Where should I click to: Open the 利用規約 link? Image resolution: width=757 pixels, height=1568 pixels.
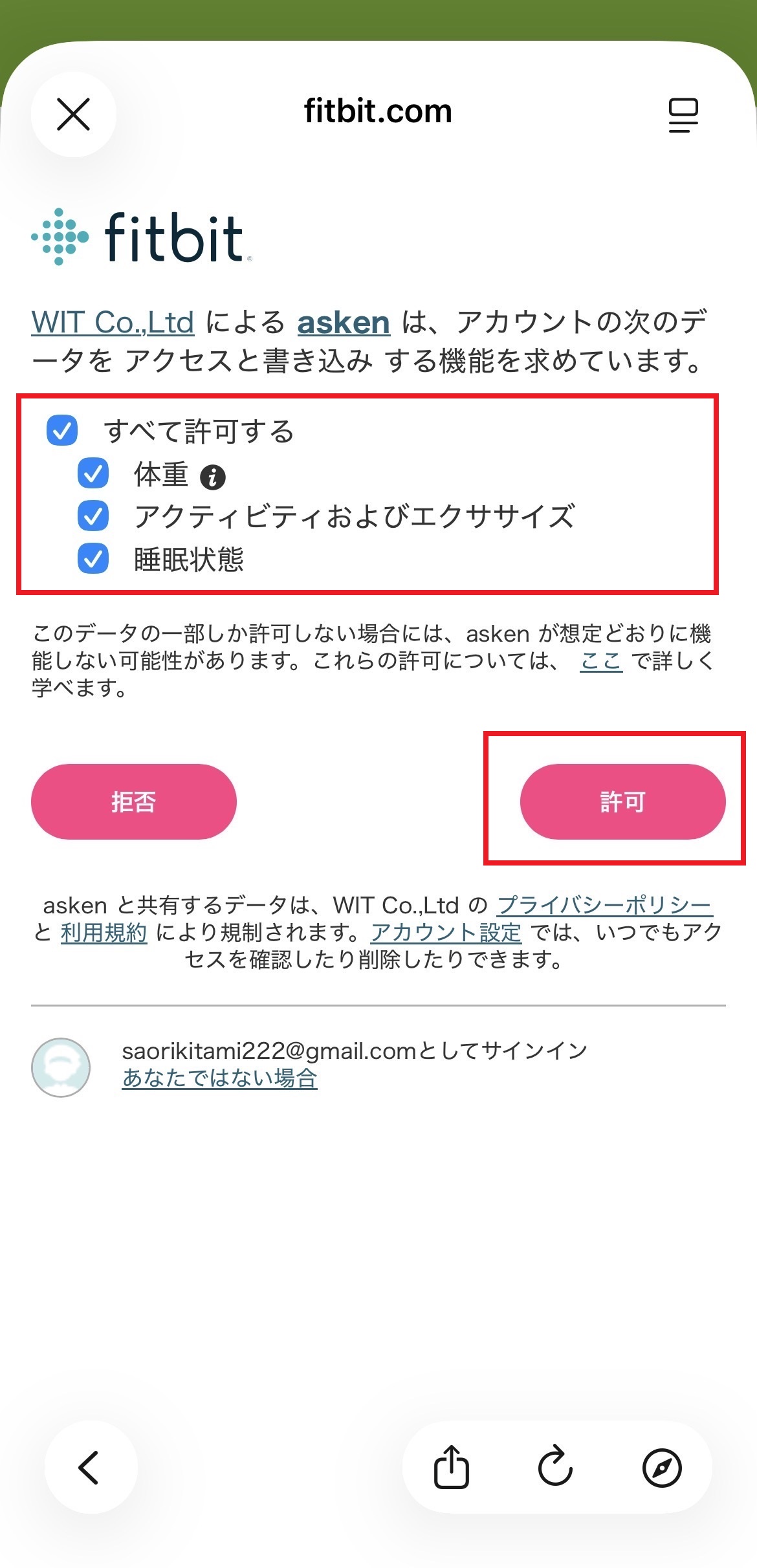(104, 932)
